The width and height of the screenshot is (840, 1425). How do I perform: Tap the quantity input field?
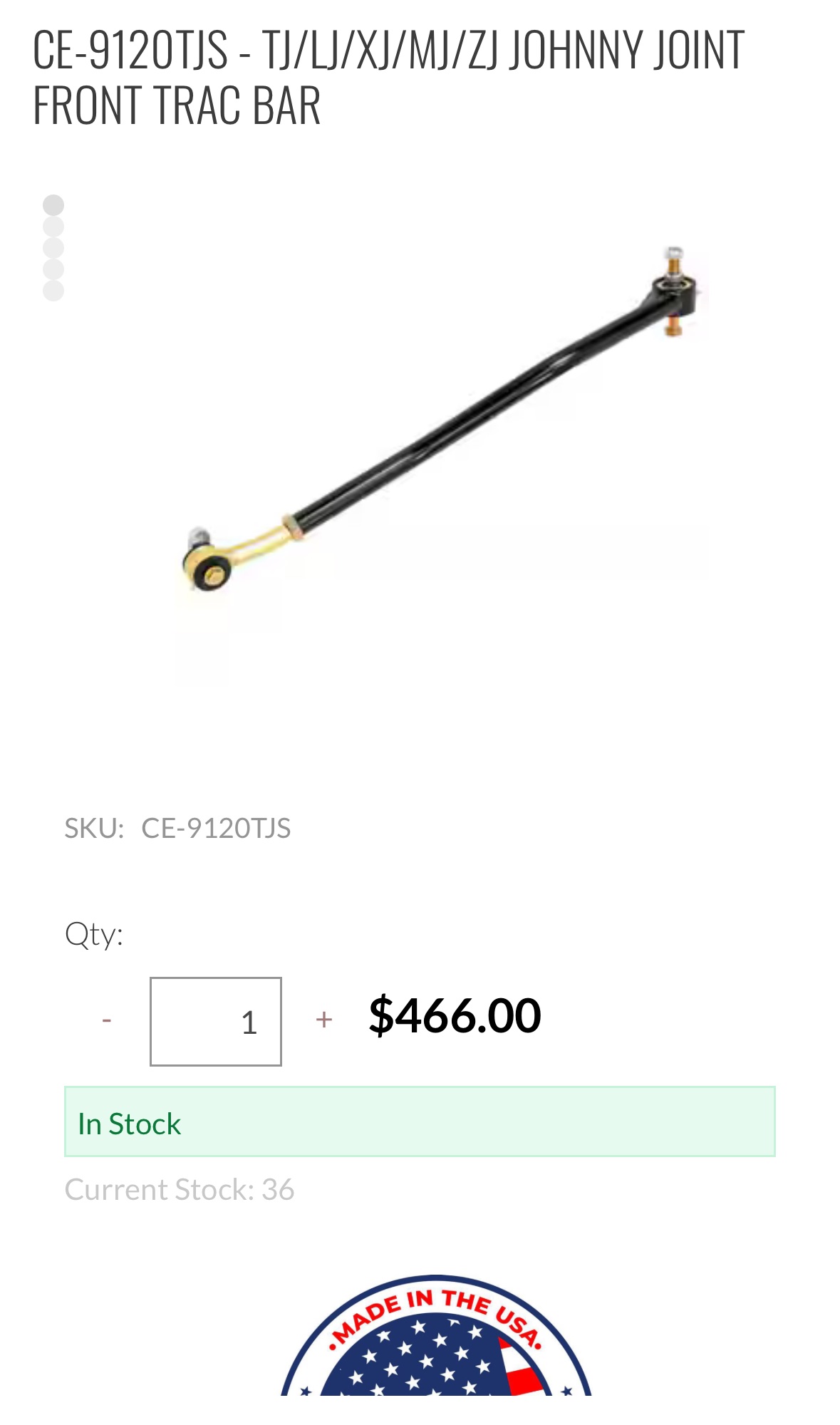pos(216,1022)
